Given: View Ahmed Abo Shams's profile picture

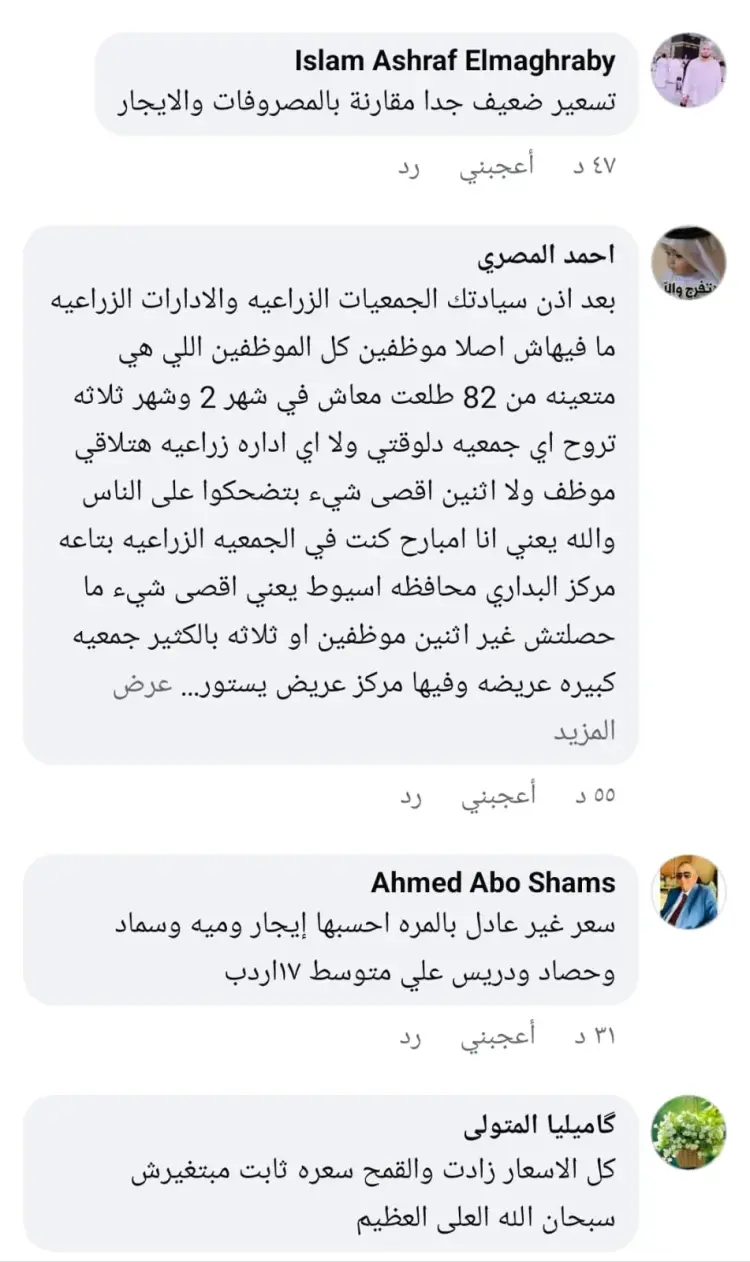Looking at the screenshot, I should pyautogui.click(x=688, y=892).
